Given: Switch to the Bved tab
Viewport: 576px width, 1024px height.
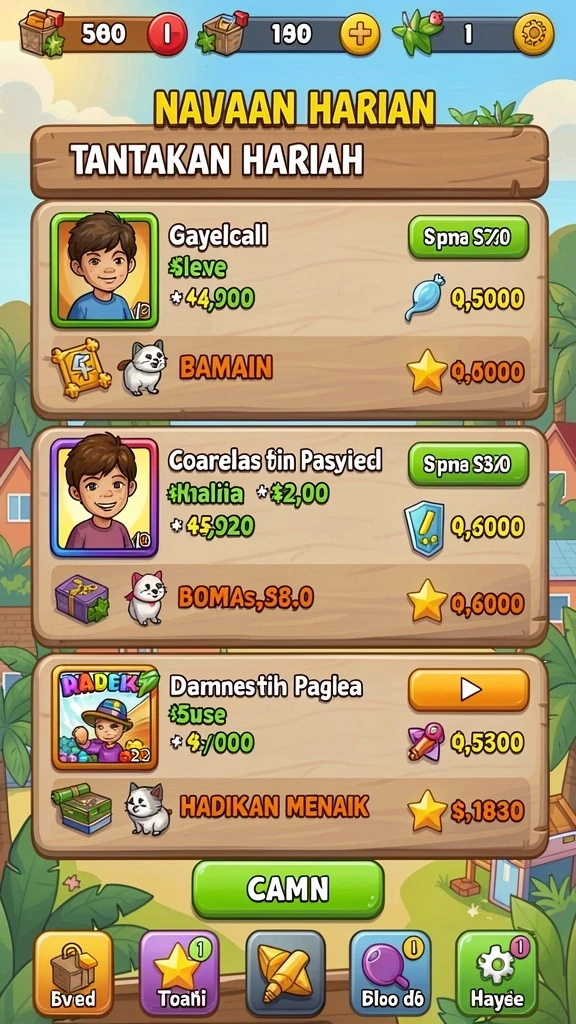Looking at the screenshot, I should click(73, 972).
